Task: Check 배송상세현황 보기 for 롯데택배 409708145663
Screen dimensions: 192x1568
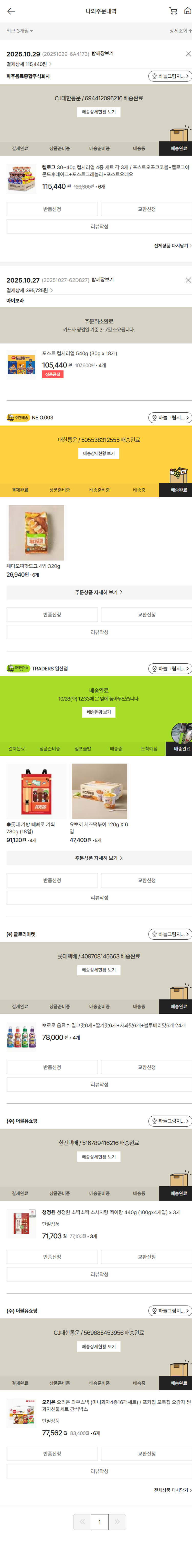Action: tap(99, 970)
